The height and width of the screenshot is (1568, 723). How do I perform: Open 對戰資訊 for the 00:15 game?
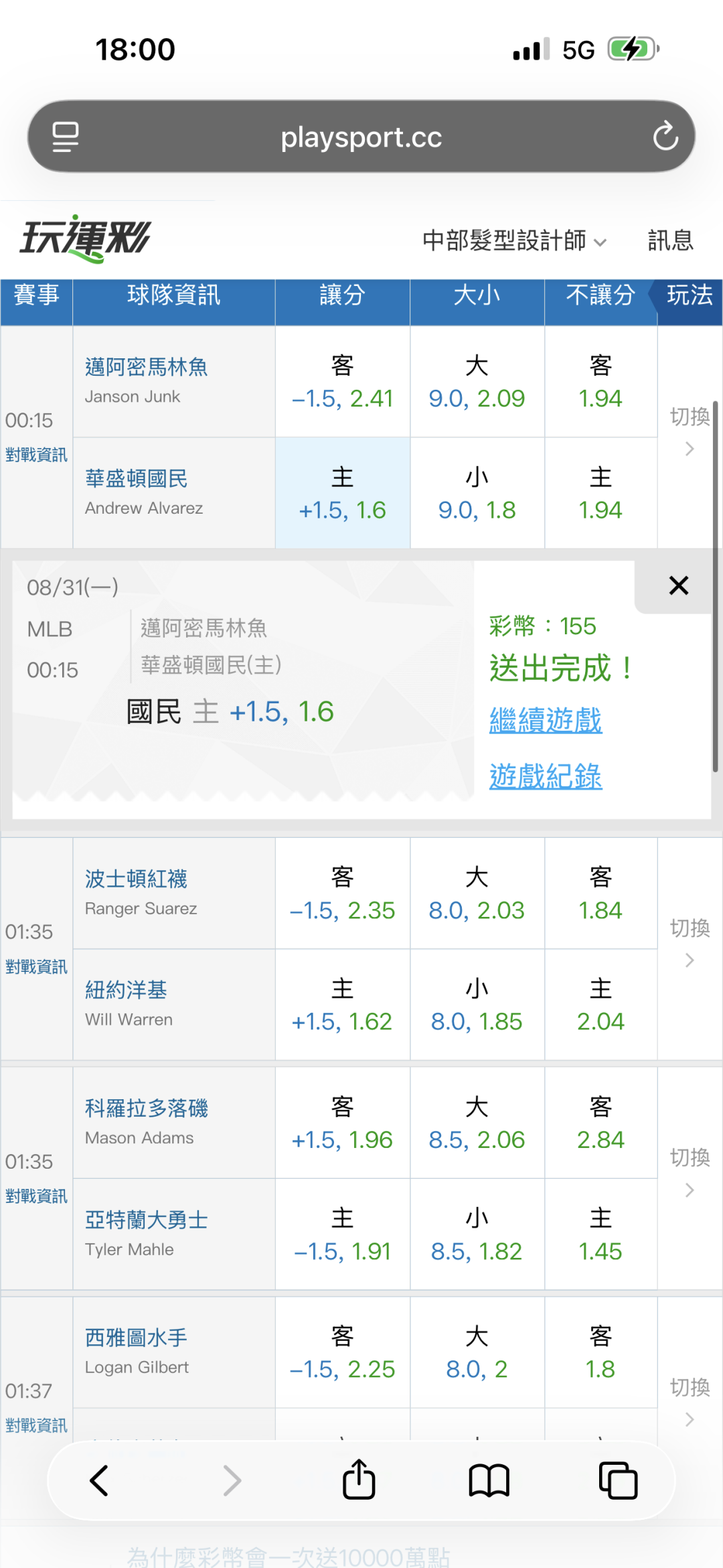36,455
